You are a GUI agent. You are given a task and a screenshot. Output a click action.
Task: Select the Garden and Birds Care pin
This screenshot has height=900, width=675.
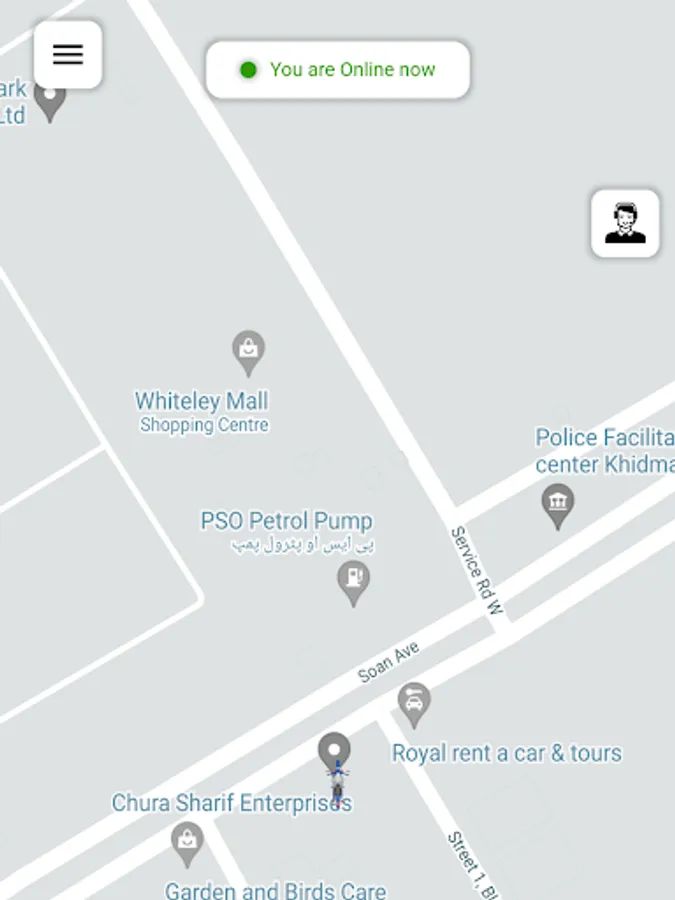pos(187,842)
